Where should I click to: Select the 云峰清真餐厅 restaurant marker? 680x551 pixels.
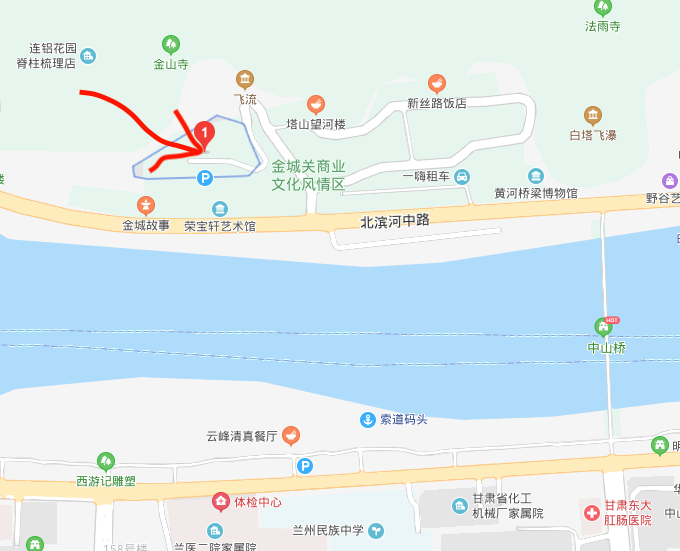[291, 435]
